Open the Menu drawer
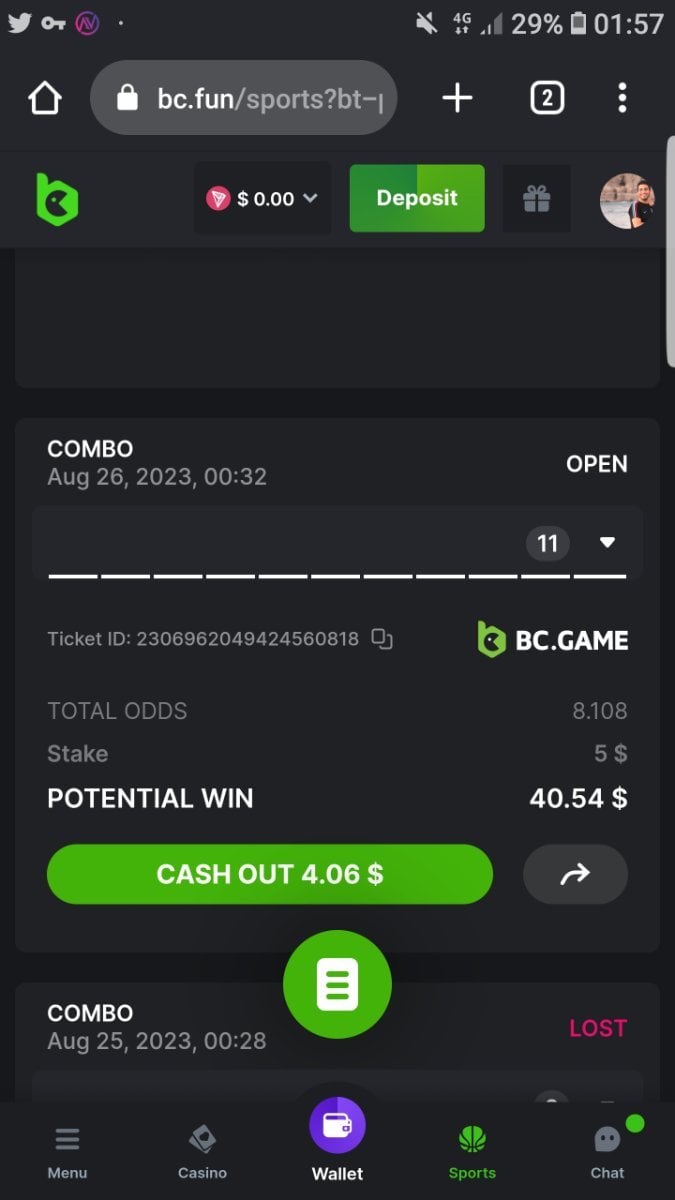This screenshot has height=1200, width=675. tap(67, 1152)
